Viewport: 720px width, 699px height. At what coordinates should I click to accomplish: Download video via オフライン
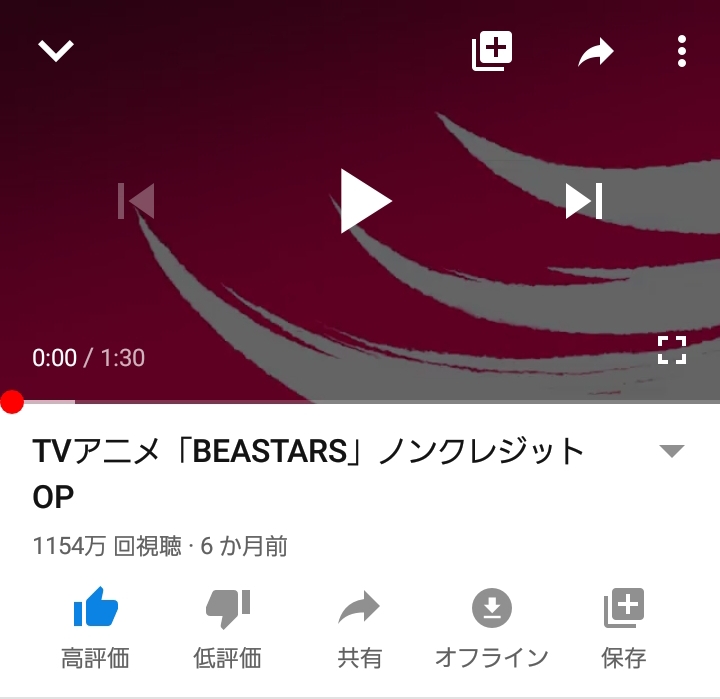[491, 626]
